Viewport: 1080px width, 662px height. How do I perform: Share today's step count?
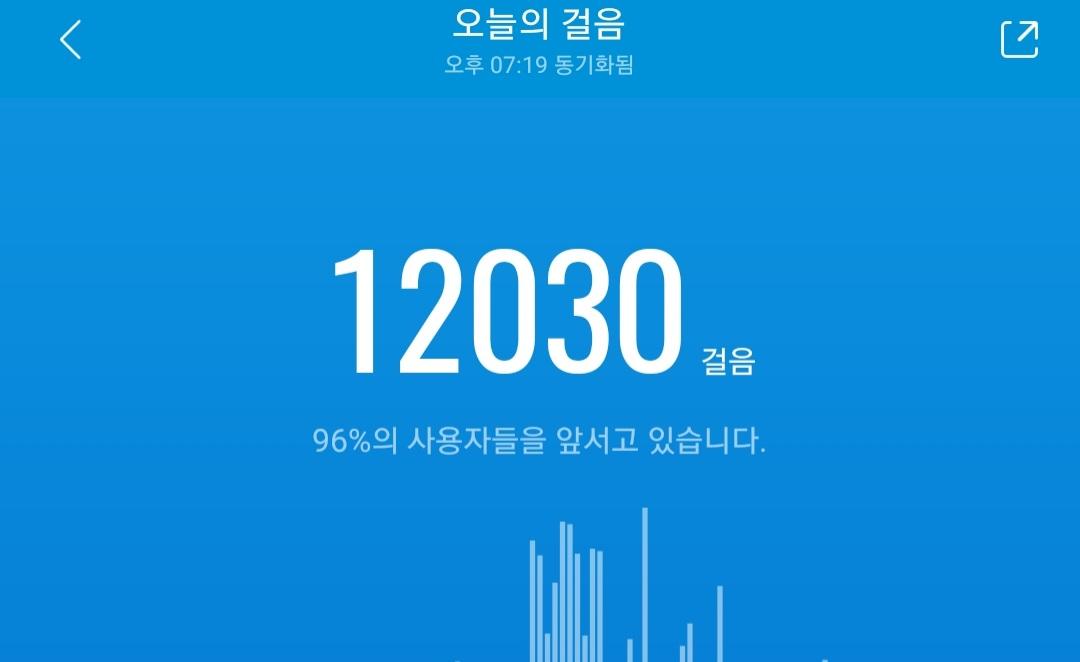pyautogui.click(x=1019, y=40)
